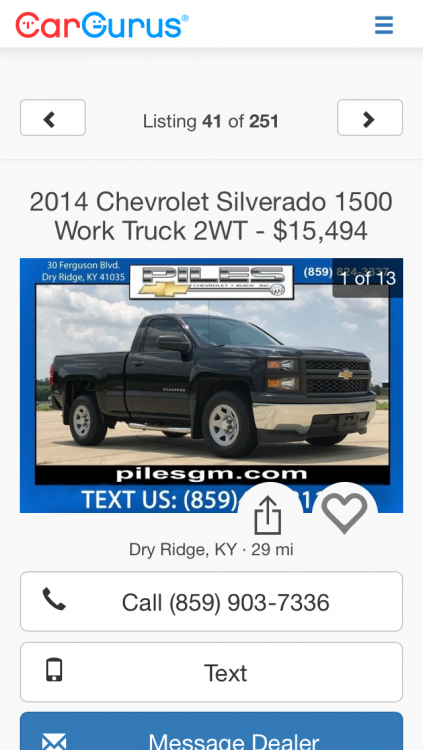423x750 pixels.
Task: Tap Message Dealer
Action: click(211, 731)
